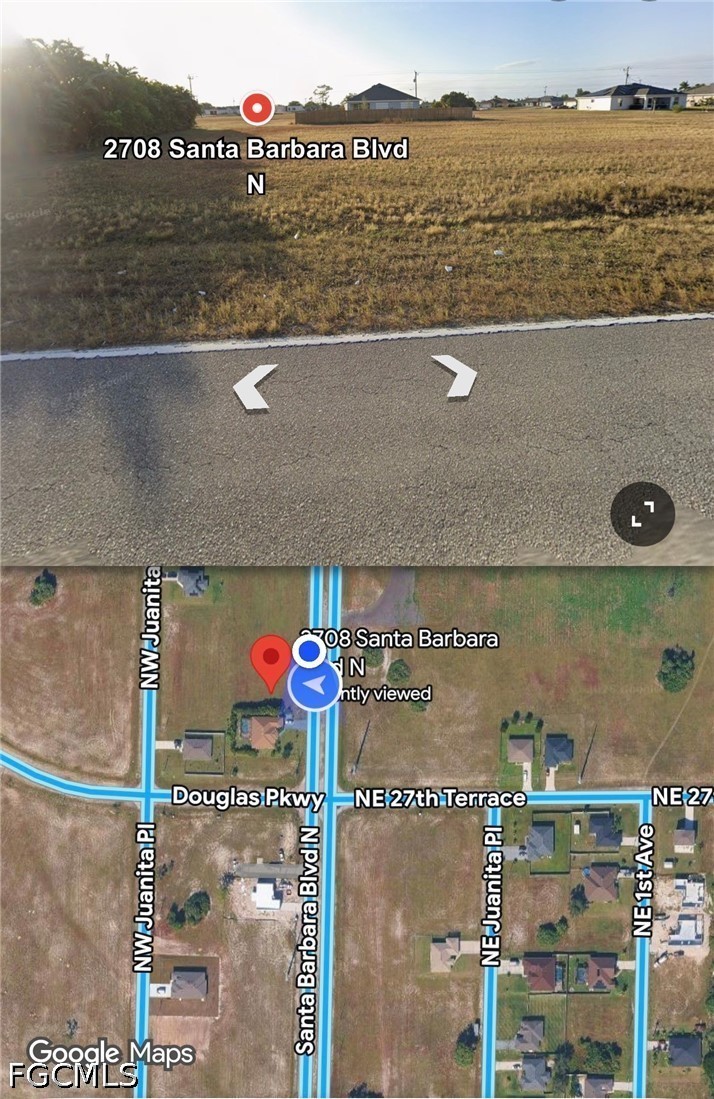Expand Street View to full screen

click(x=642, y=514)
